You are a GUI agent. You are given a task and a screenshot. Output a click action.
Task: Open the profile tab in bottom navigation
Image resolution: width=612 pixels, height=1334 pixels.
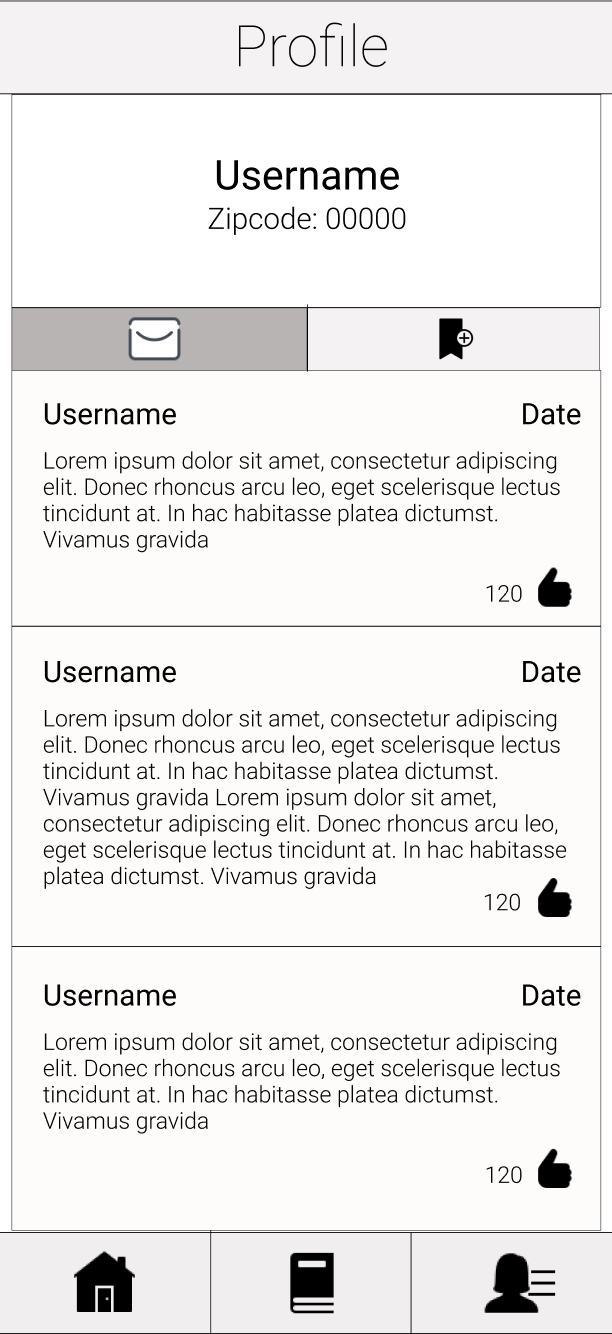(518, 1282)
